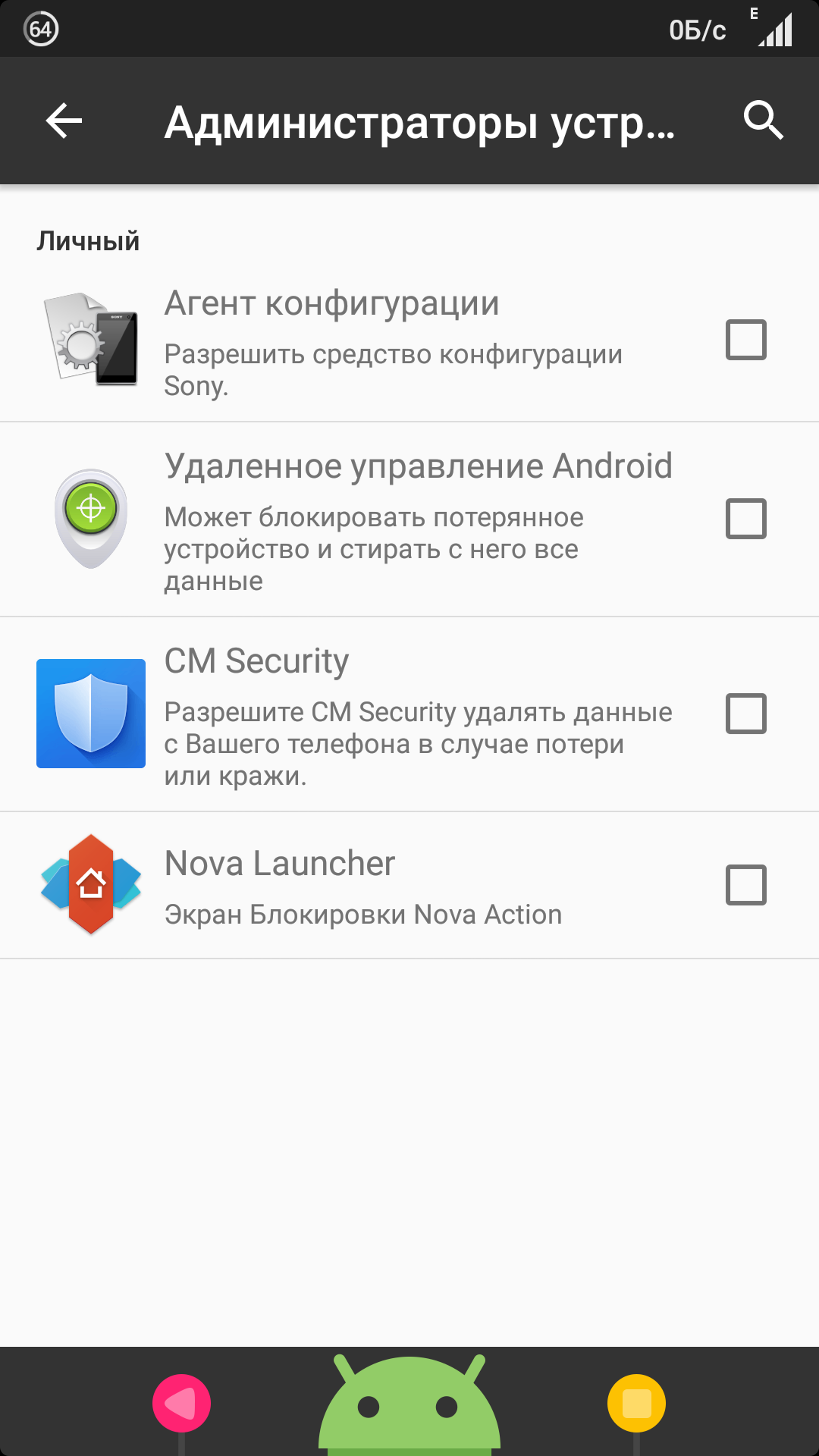Check the CM Security checkbox
819x1456 pixels.
[x=746, y=714]
